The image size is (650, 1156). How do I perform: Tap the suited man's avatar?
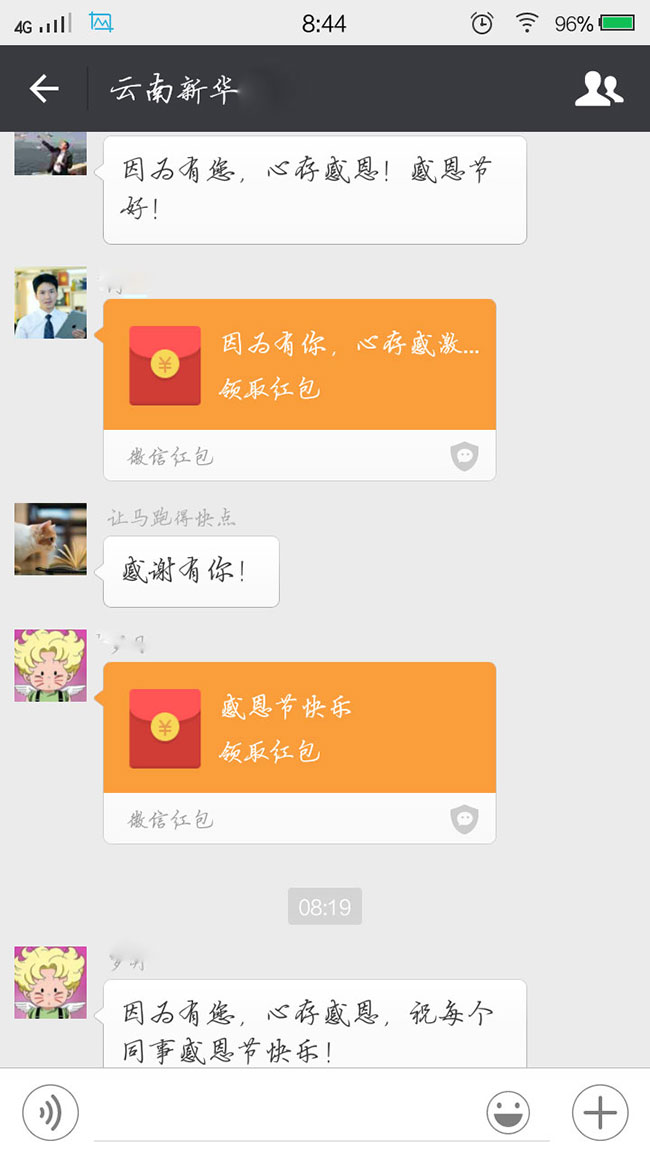50,303
